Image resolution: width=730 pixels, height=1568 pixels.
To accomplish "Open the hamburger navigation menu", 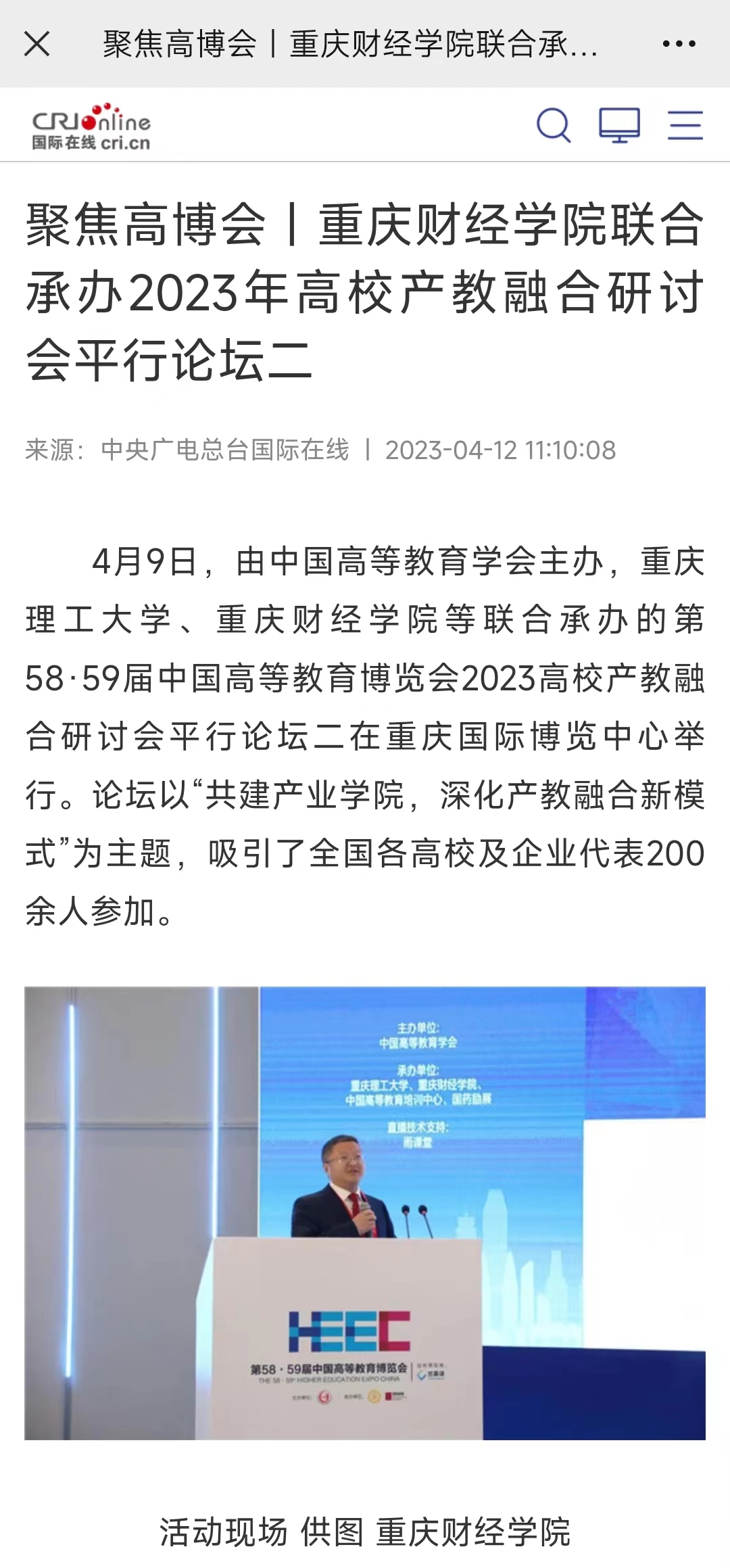I will pos(685,126).
